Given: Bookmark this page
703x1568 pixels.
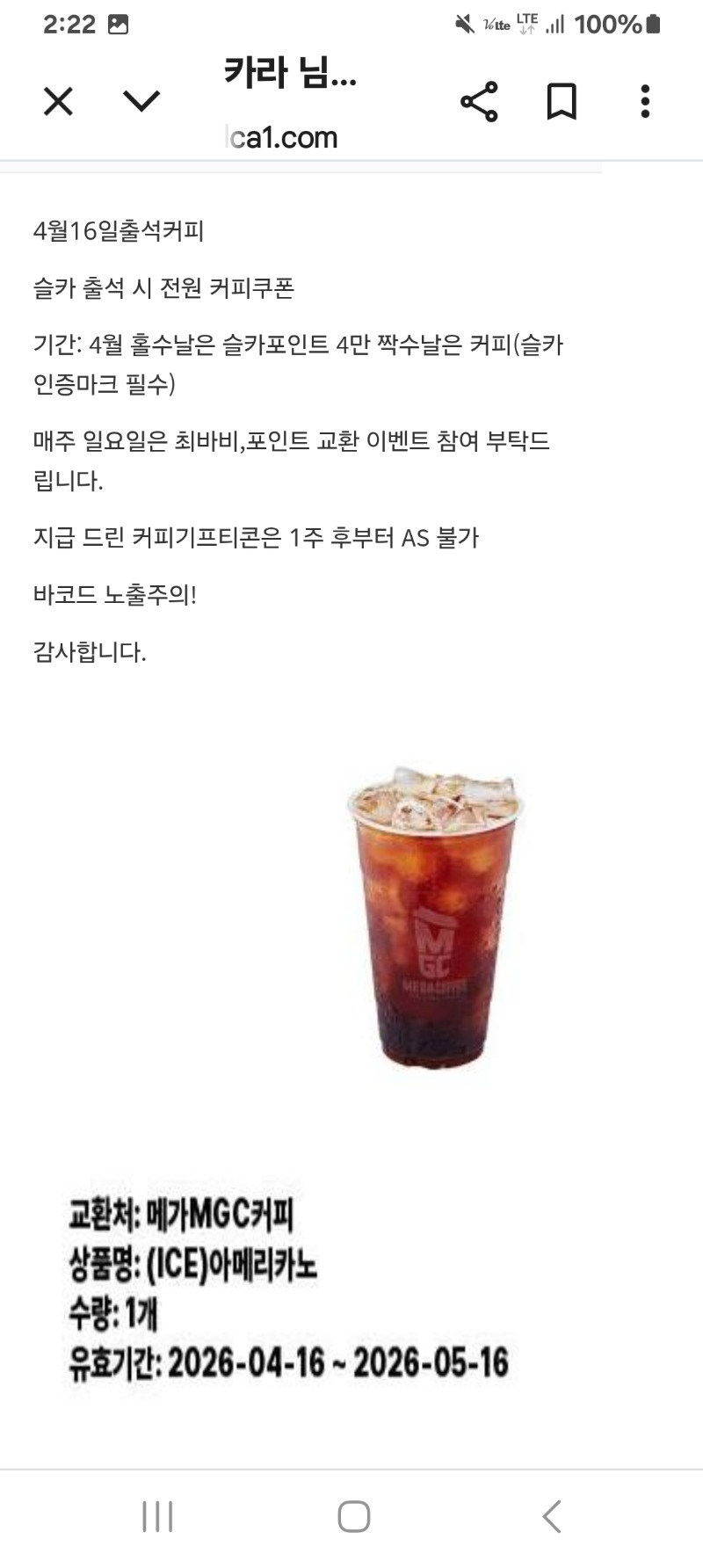Looking at the screenshot, I should pyautogui.click(x=562, y=102).
